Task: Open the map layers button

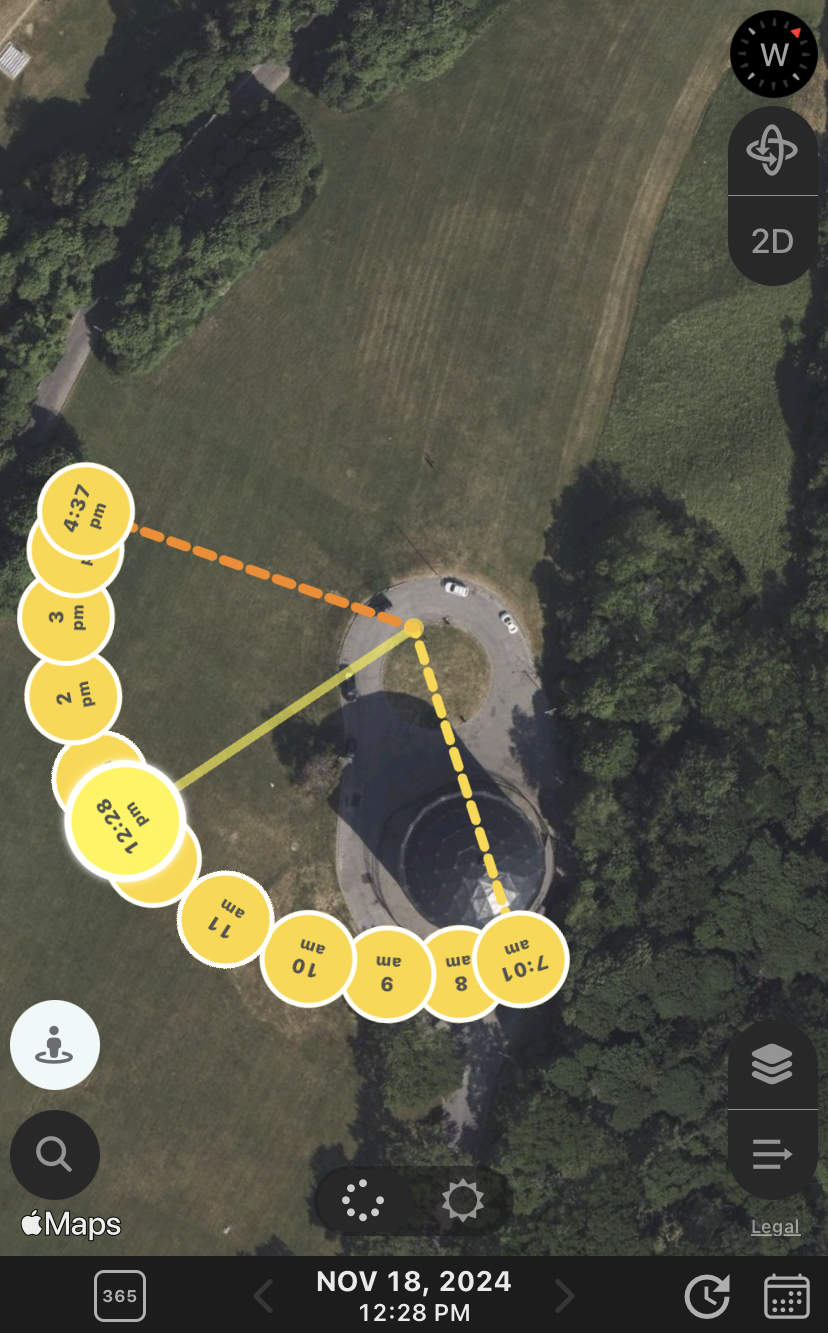Action: click(x=772, y=1064)
